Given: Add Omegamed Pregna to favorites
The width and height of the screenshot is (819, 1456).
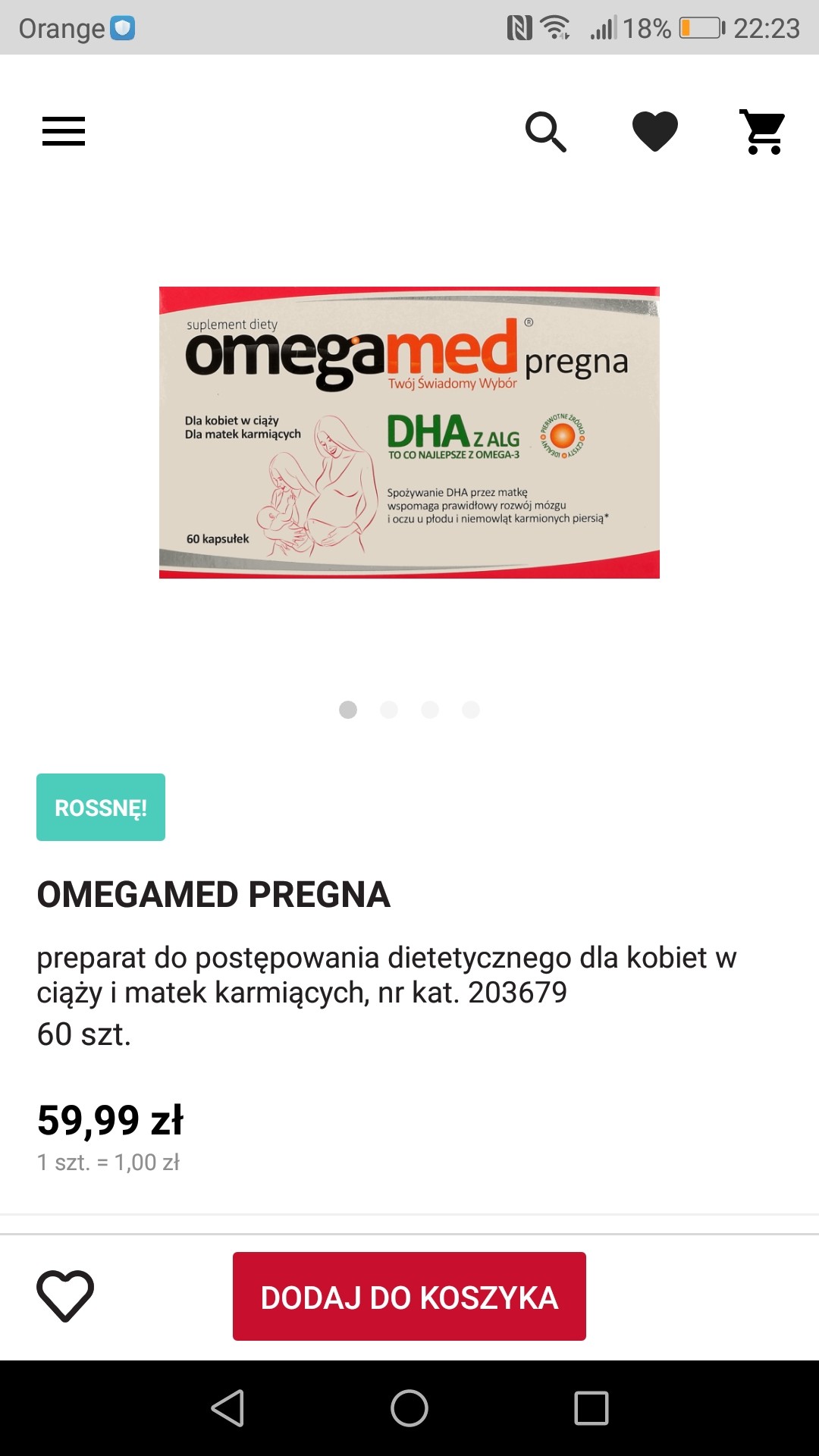Looking at the screenshot, I should point(65,1295).
